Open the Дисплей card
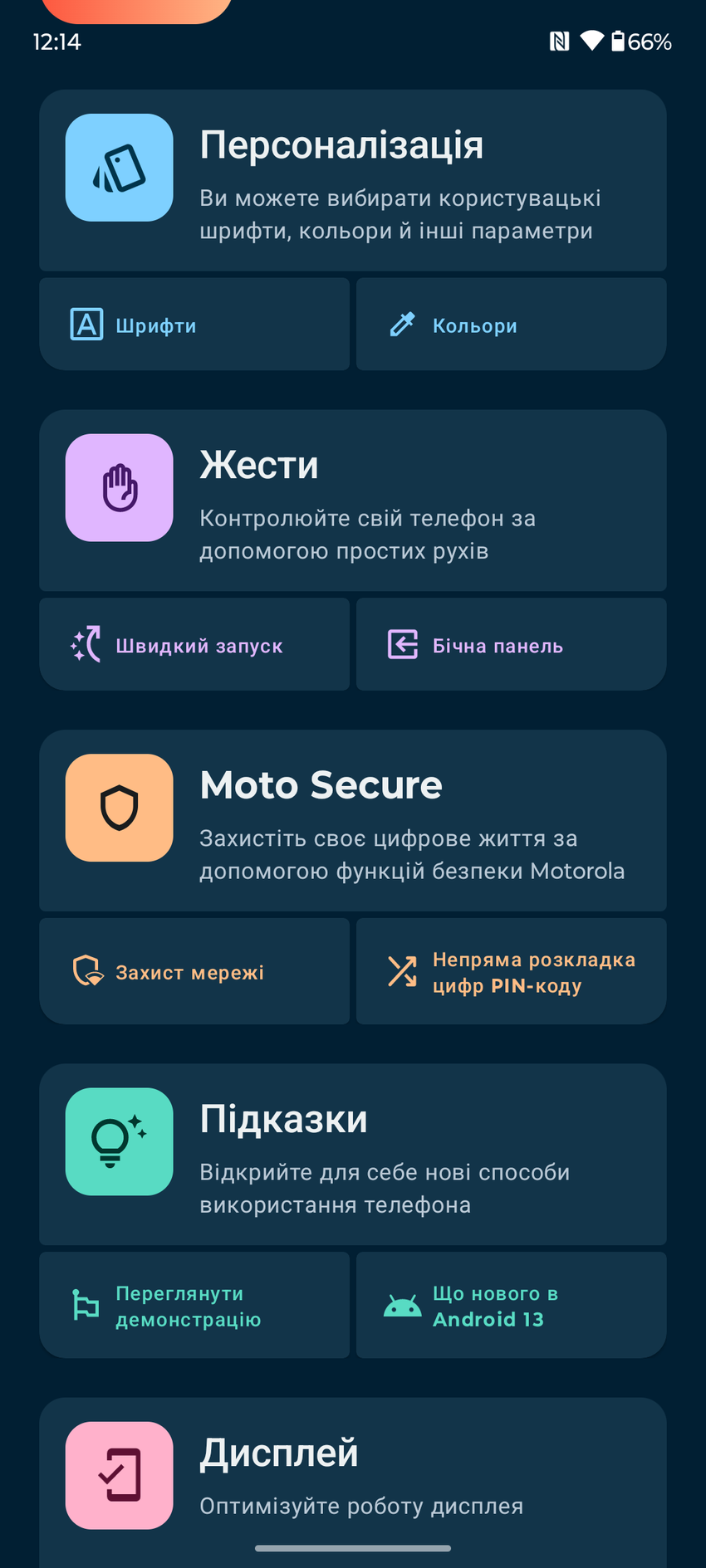Viewport: 706px width, 1568px height. tap(352, 1478)
